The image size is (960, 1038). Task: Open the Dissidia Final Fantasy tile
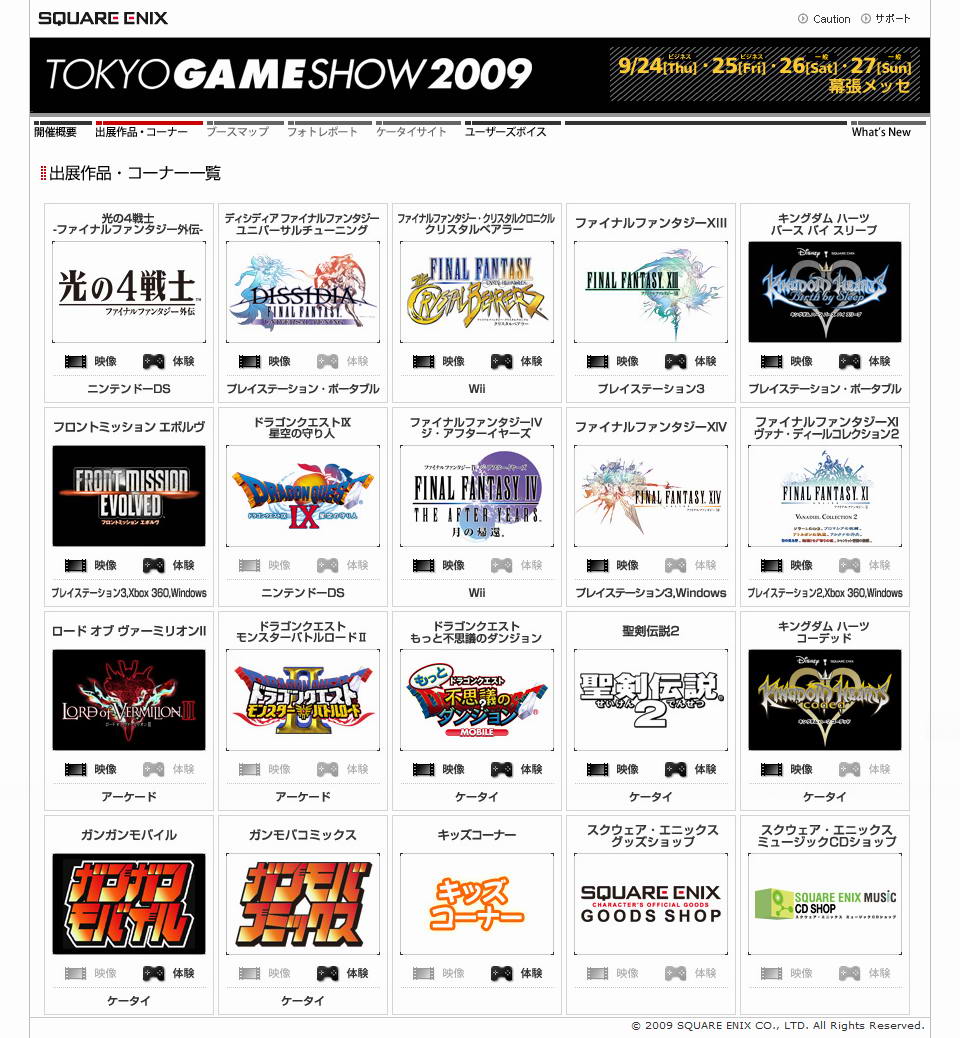(302, 291)
